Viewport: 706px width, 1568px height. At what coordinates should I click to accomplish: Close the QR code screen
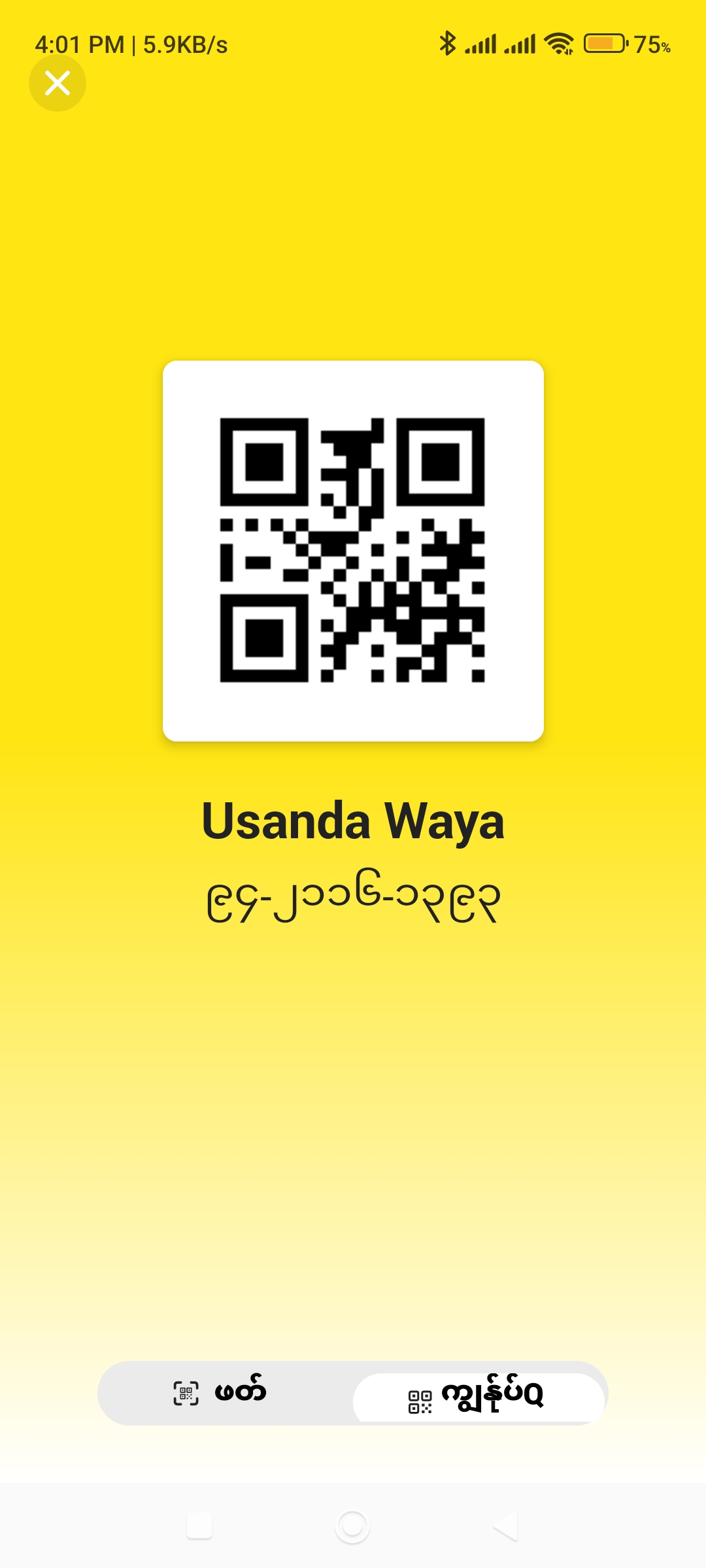58,83
